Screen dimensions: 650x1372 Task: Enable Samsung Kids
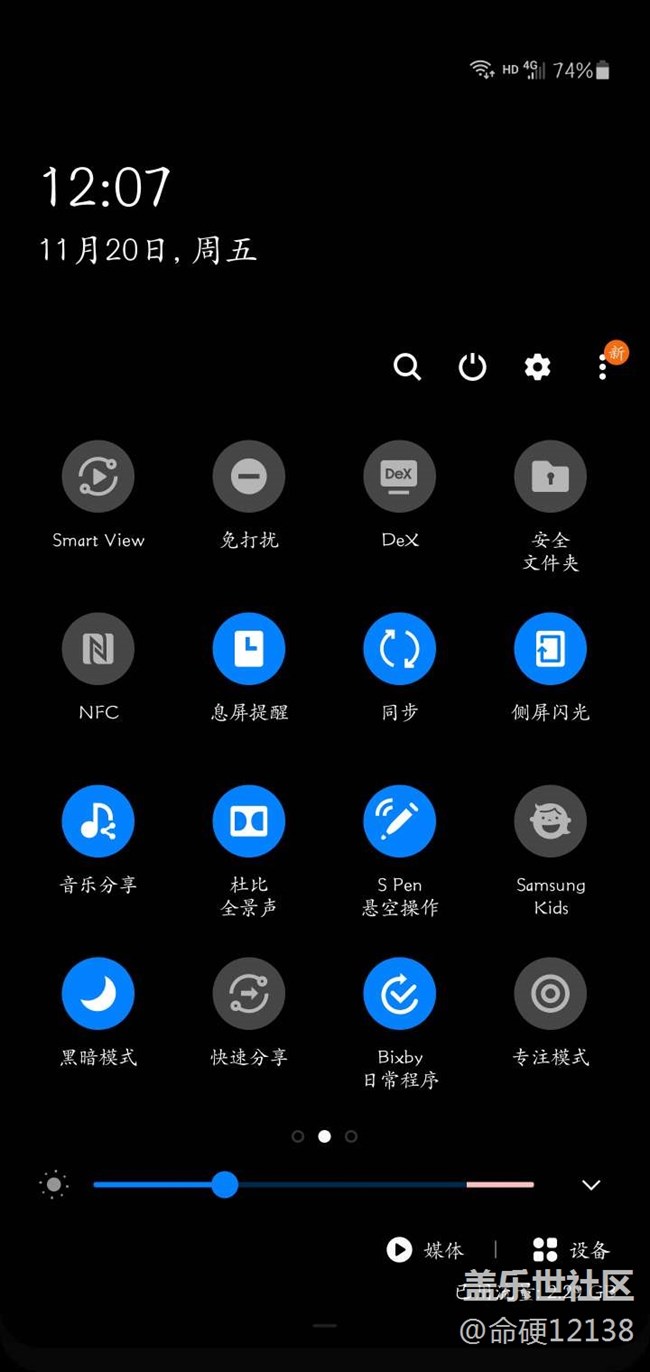(550, 821)
